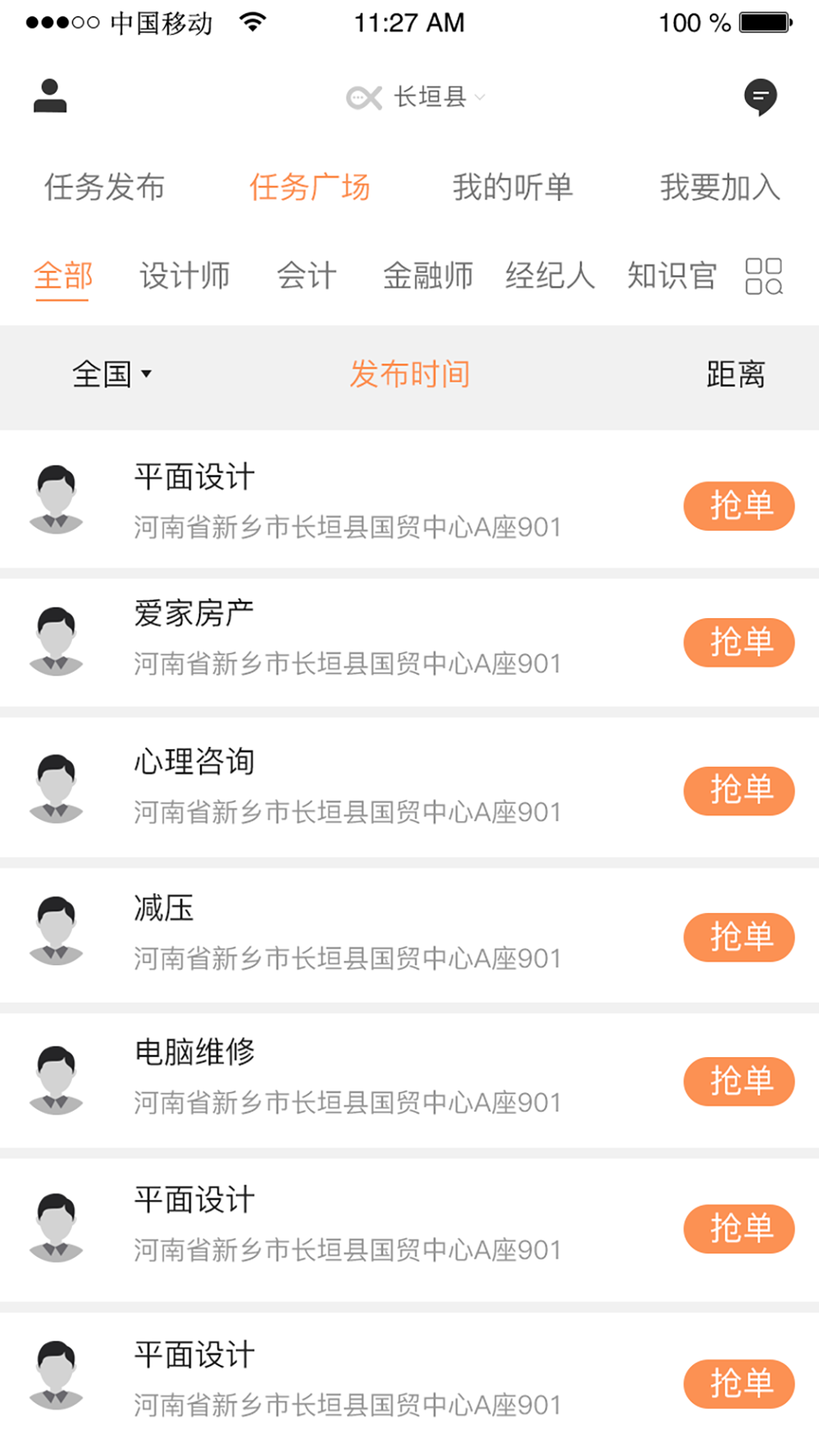Screen dimensions: 819x1456
Task: Expand the 长垣县 location selector
Action: point(429,97)
